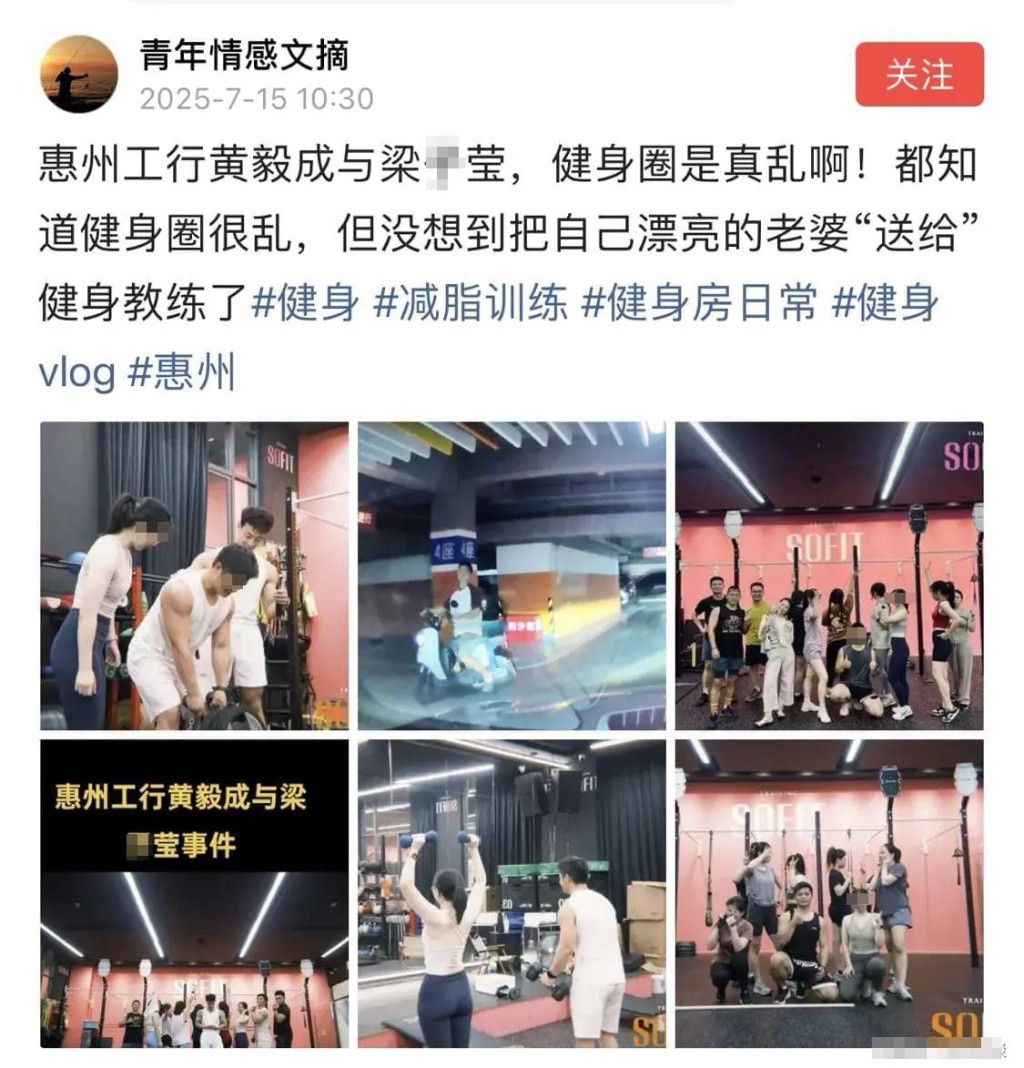Open the #惠州 hashtag
The image size is (1024, 1068).
coord(182,372)
